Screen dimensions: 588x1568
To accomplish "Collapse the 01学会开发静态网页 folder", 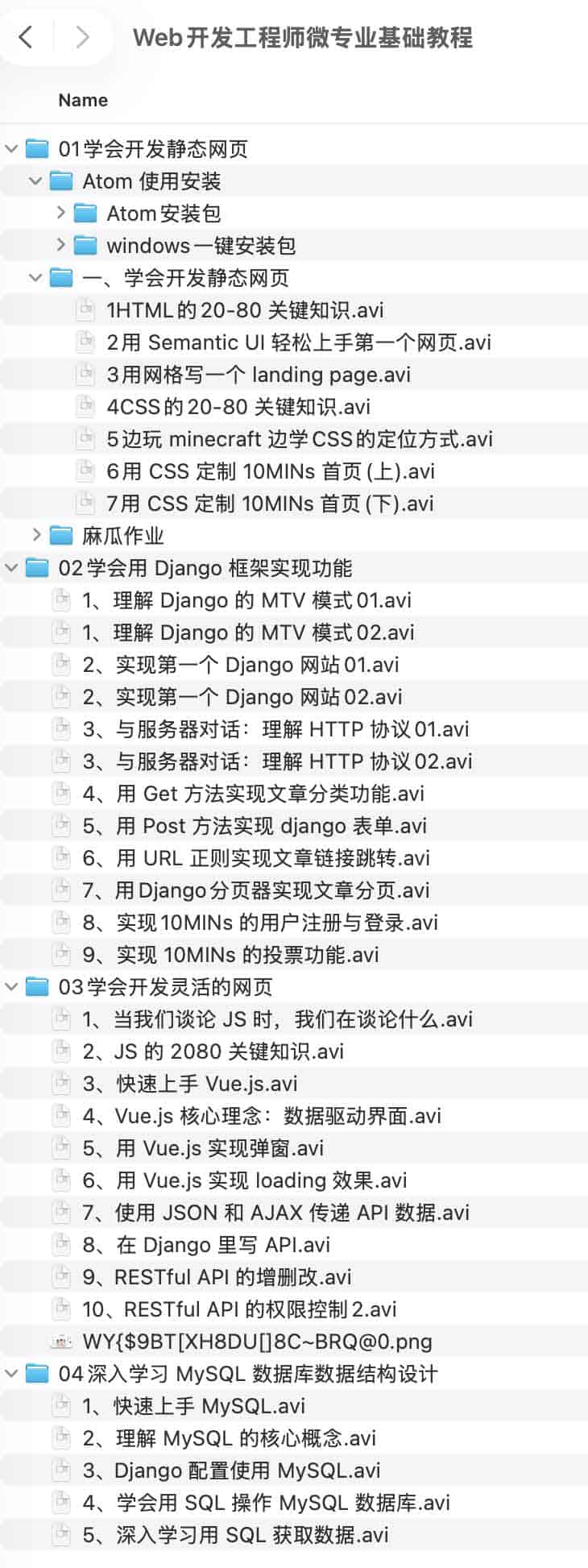I will 11,149.
